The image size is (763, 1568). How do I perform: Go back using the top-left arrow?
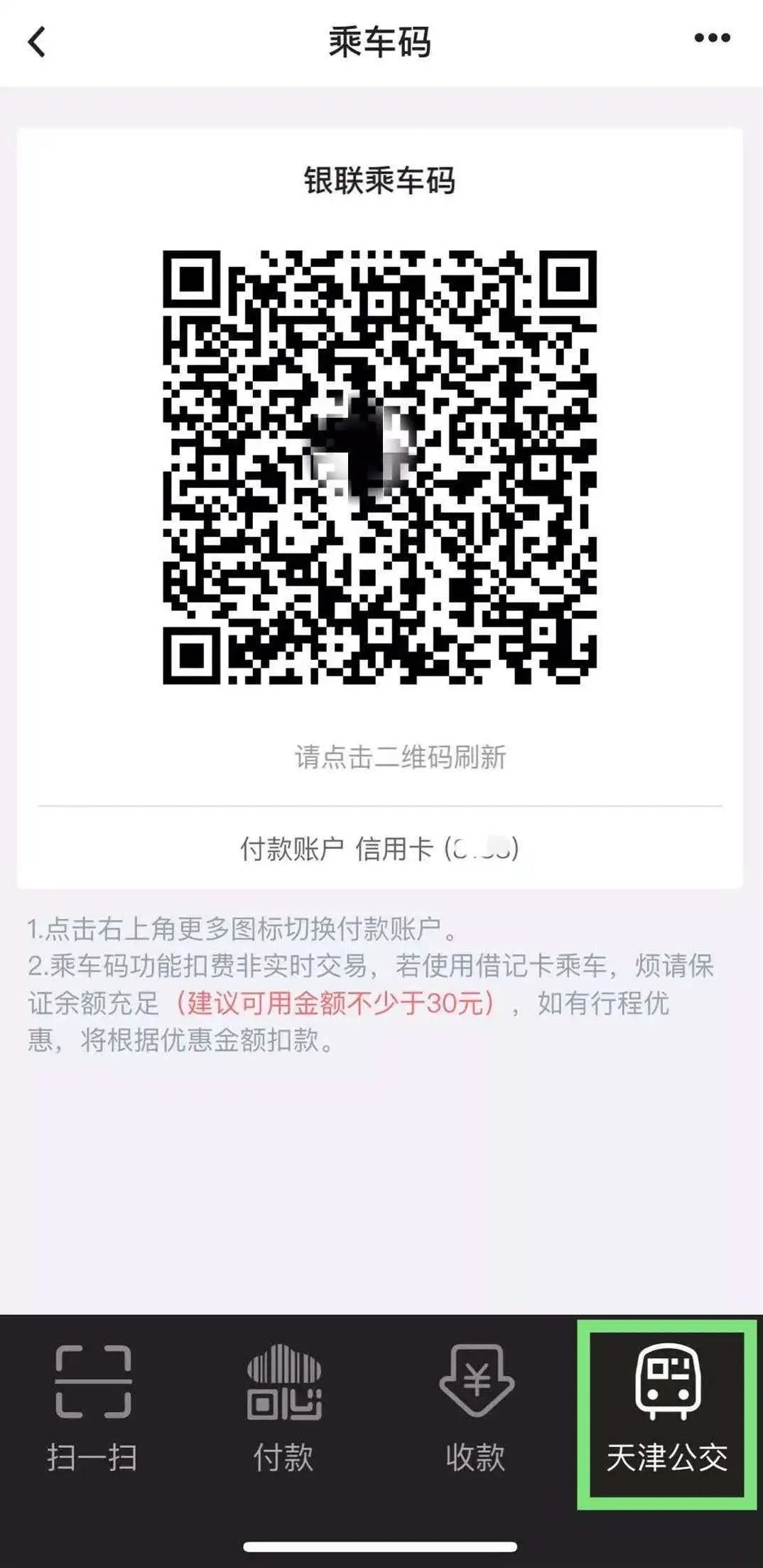[37, 42]
